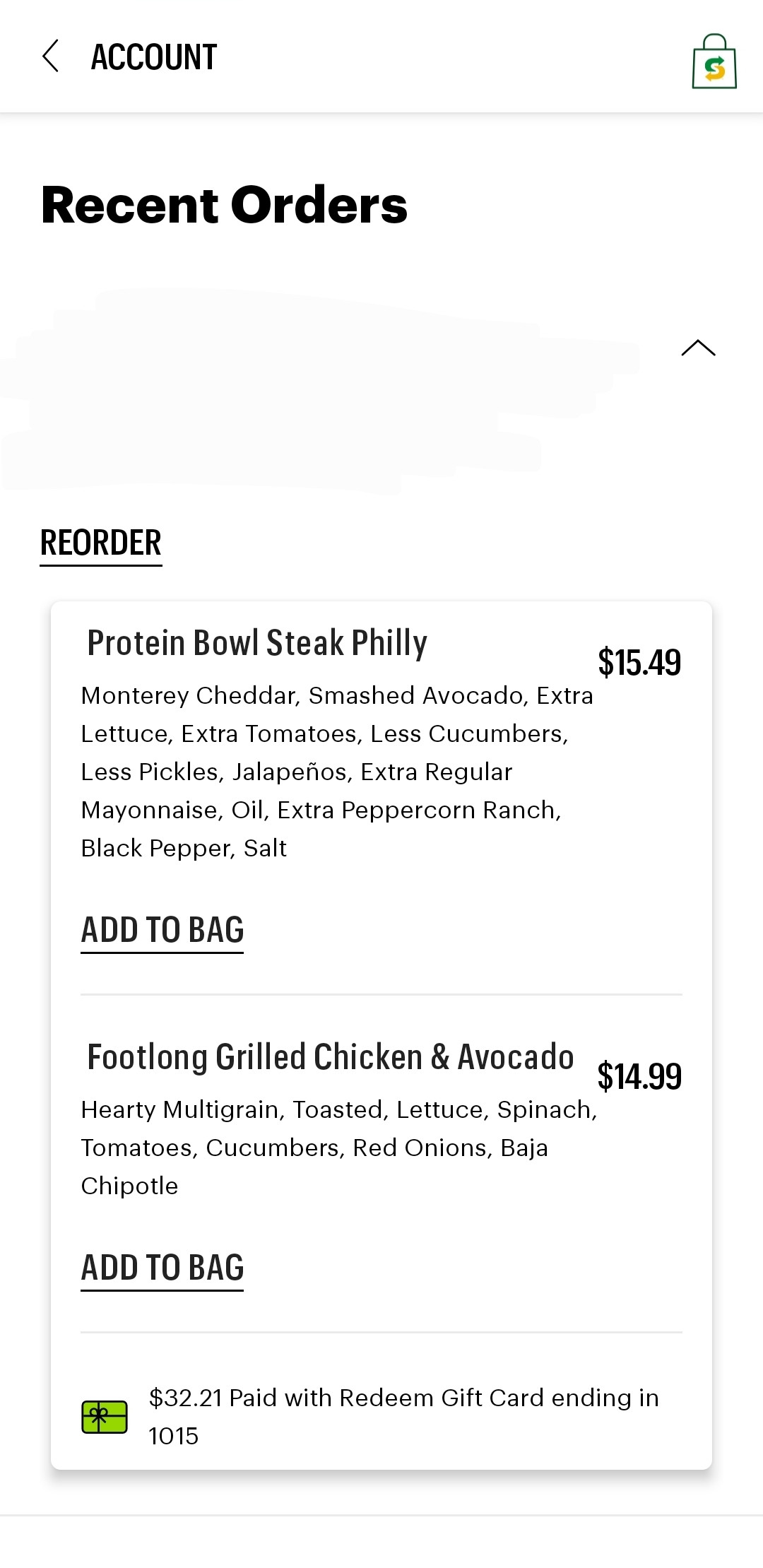Screen dimensions: 763x1568
Task: Add Footlong Grilled Chicken & Avocado to bag
Action: pyautogui.click(x=162, y=1268)
